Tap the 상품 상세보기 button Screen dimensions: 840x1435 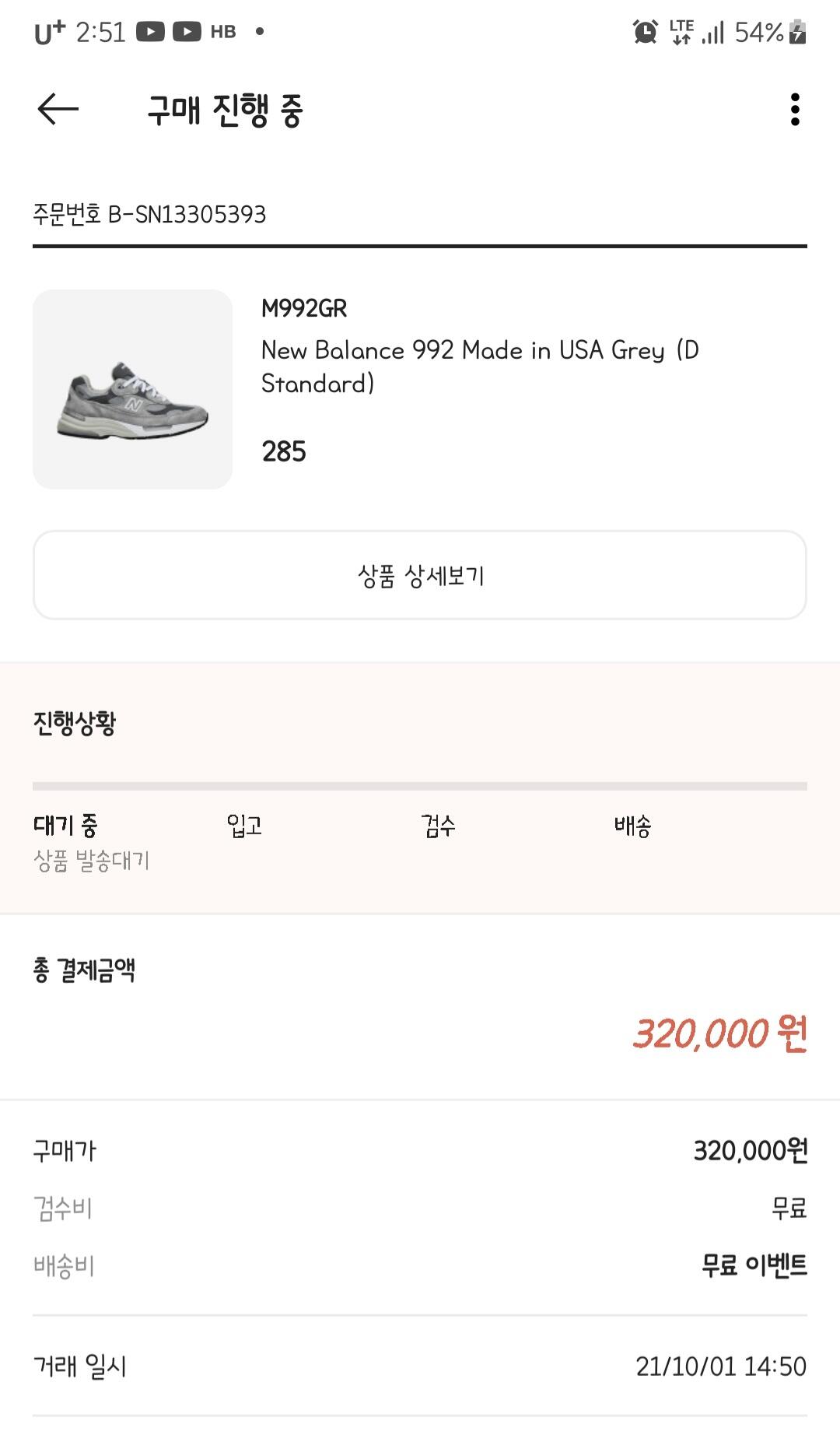[x=420, y=575]
